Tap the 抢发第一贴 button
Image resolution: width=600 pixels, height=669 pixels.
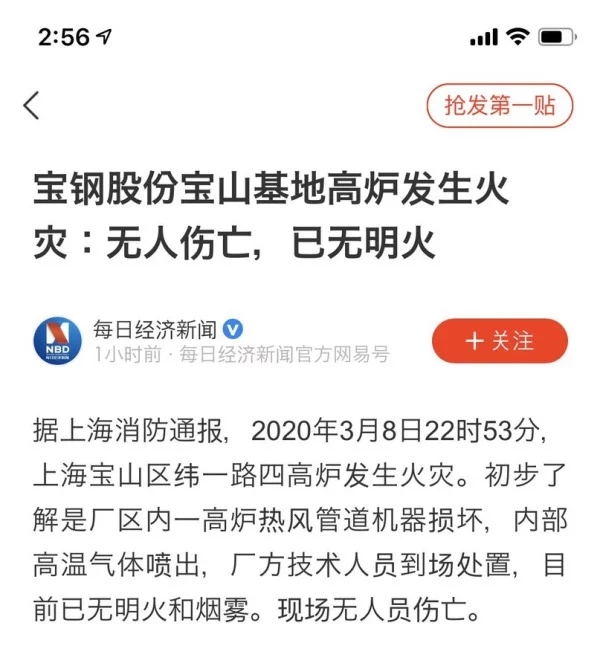499,106
